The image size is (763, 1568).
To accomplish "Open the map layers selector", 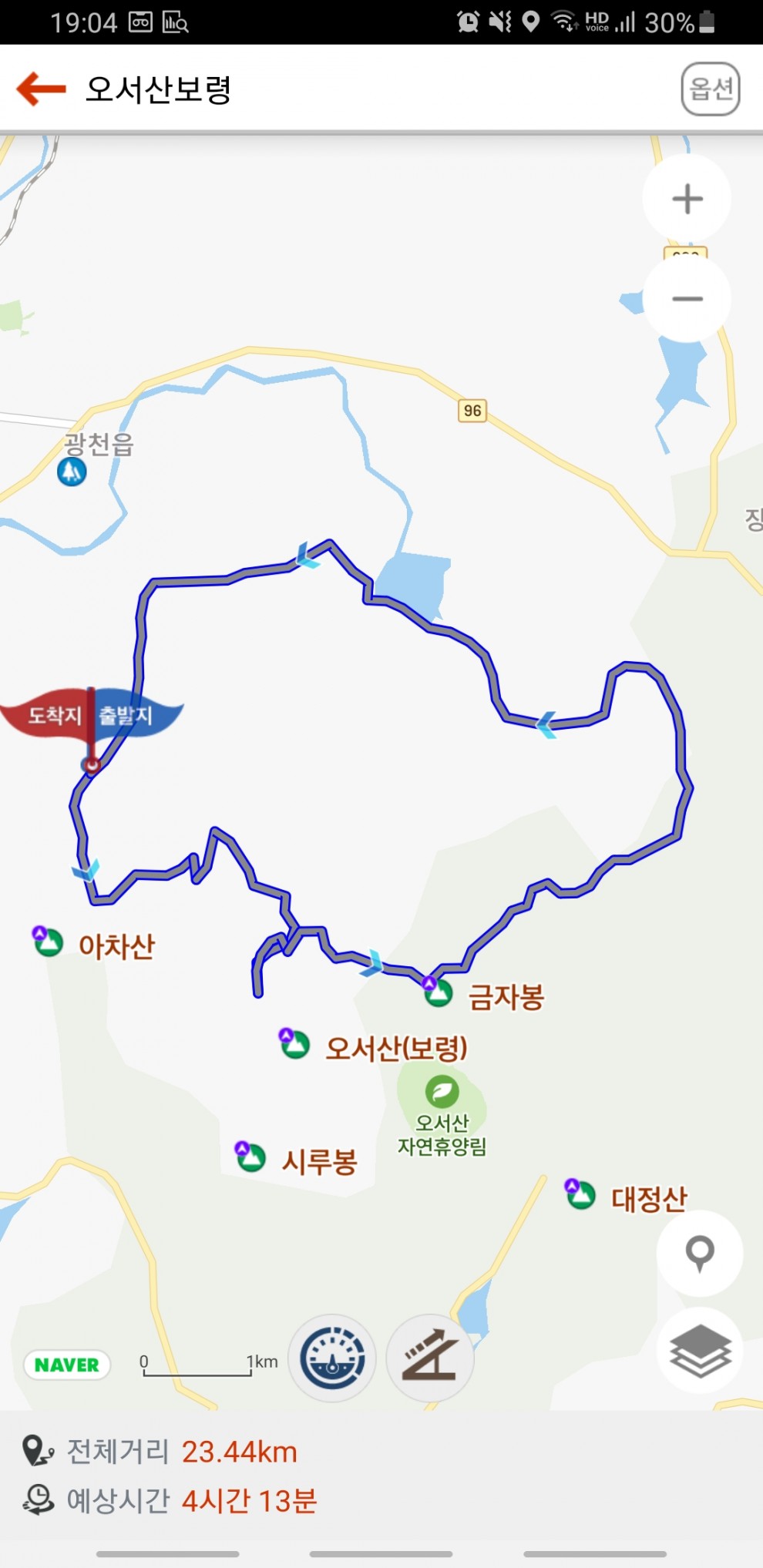I will (x=699, y=1350).
